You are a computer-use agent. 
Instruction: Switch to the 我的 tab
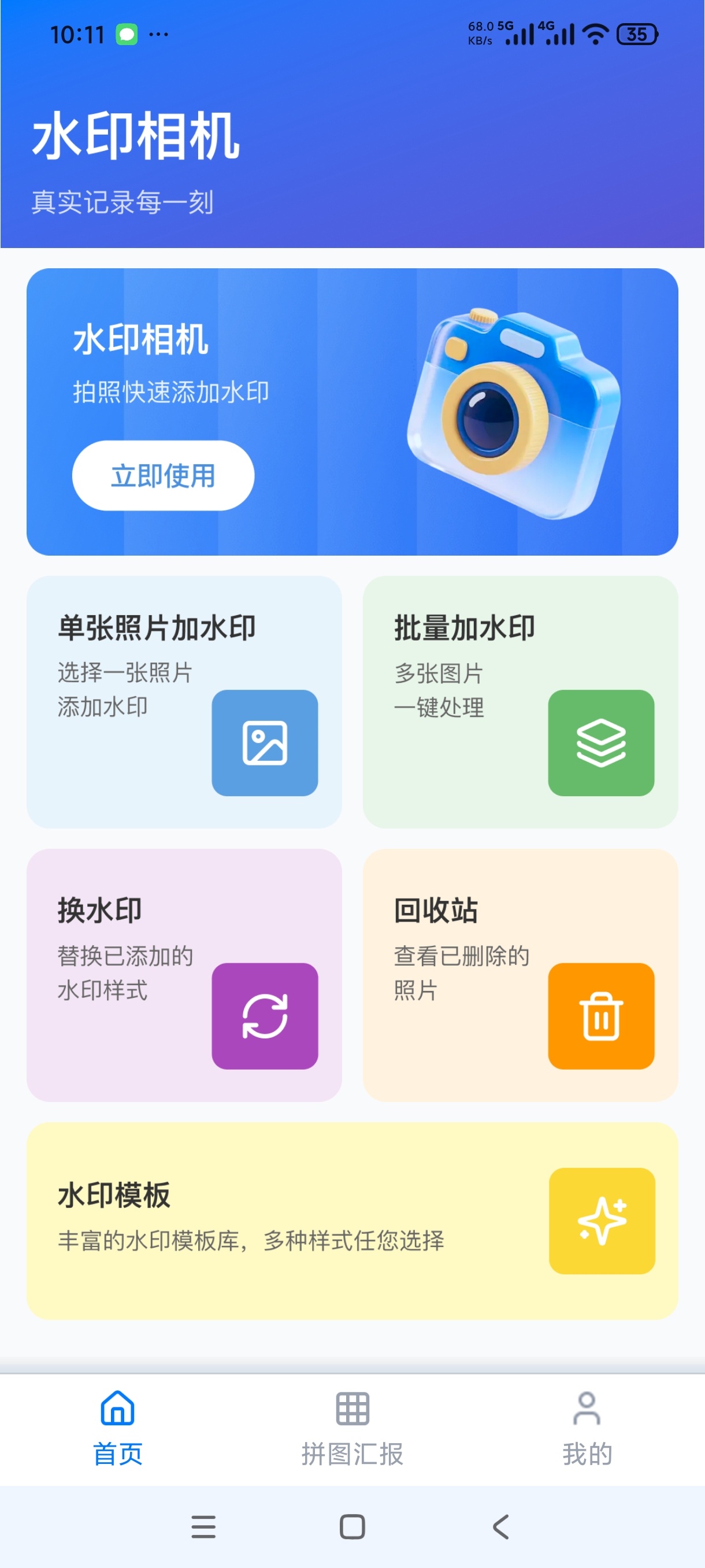[587, 1429]
